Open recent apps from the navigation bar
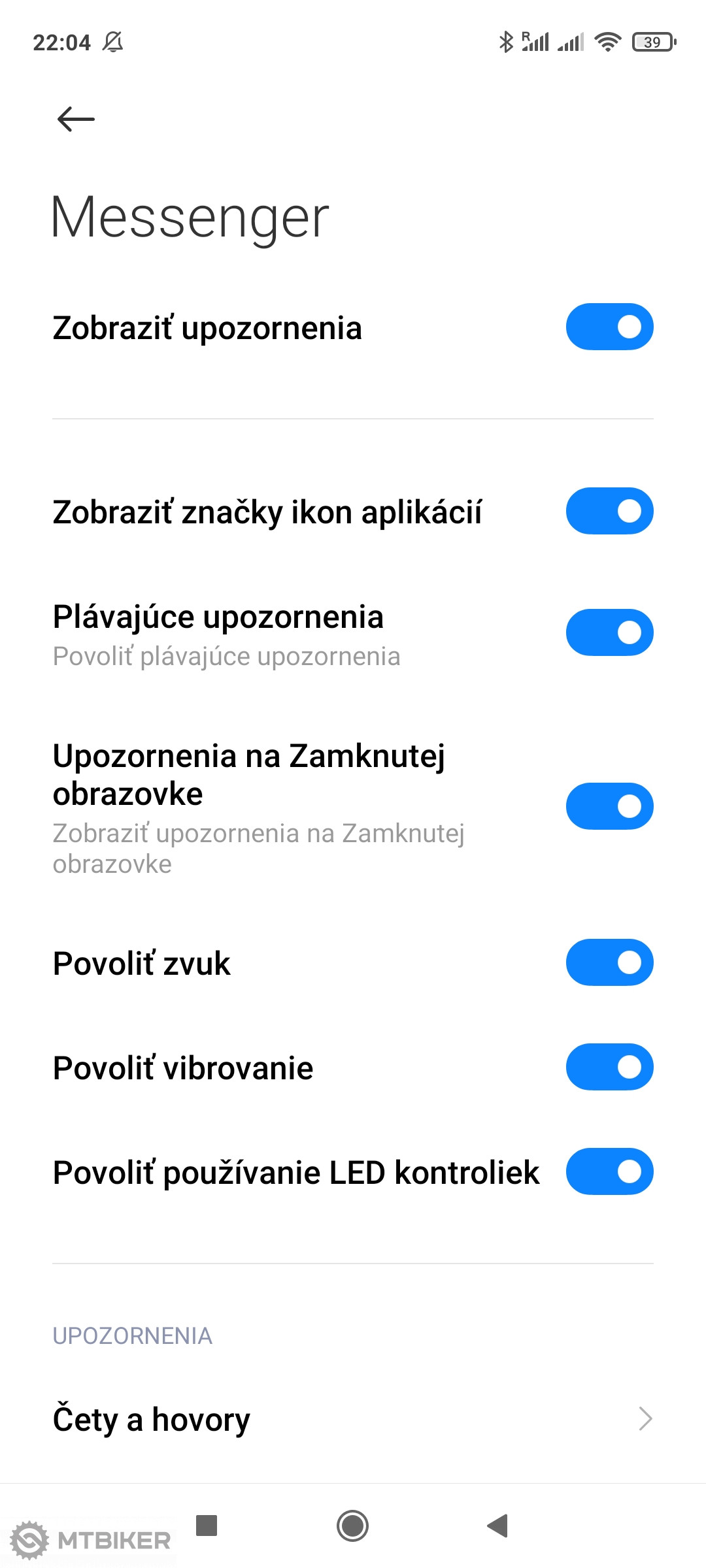 207,1526
